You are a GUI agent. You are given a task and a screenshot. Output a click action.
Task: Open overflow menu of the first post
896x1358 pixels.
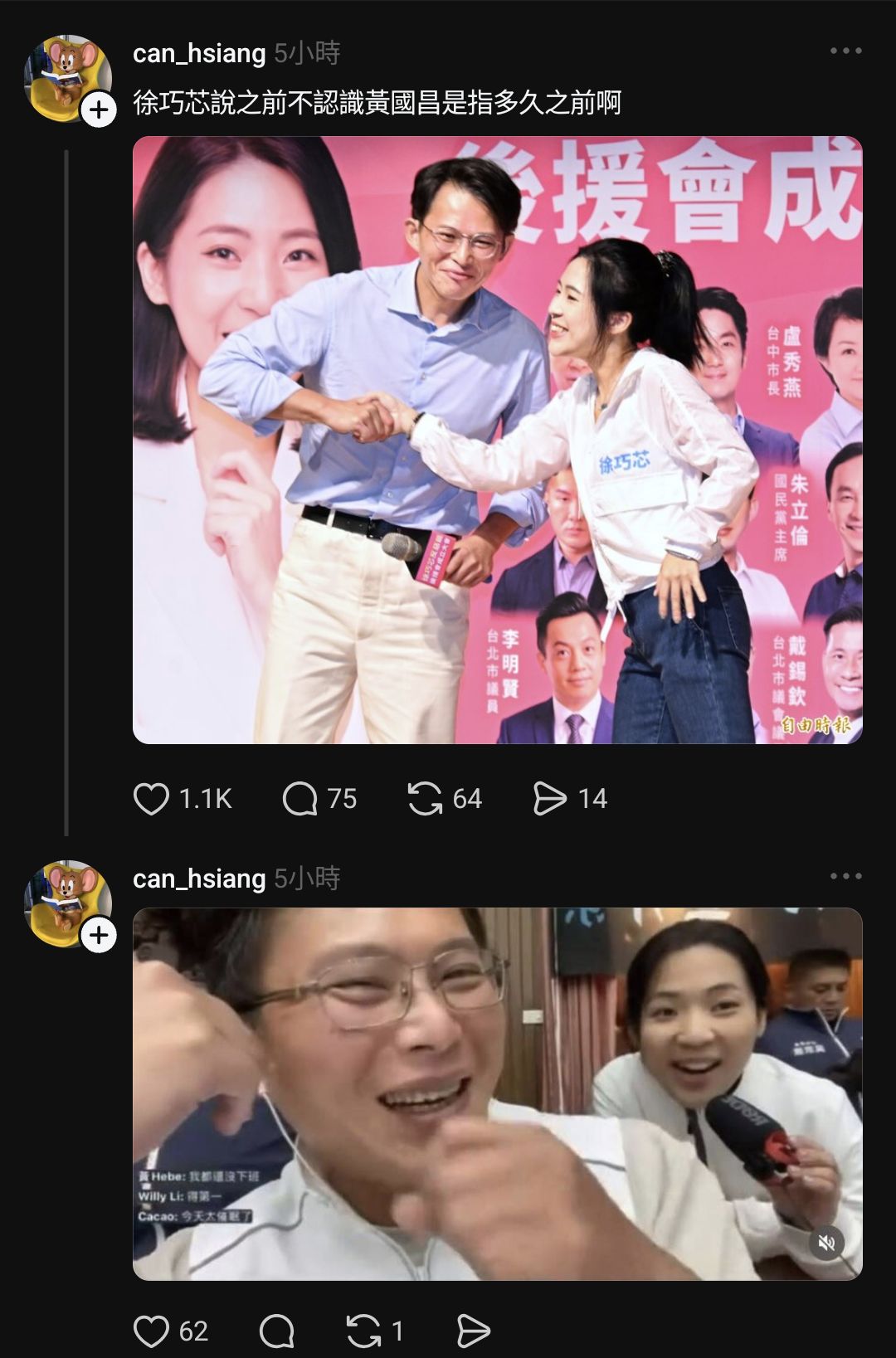click(x=845, y=51)
